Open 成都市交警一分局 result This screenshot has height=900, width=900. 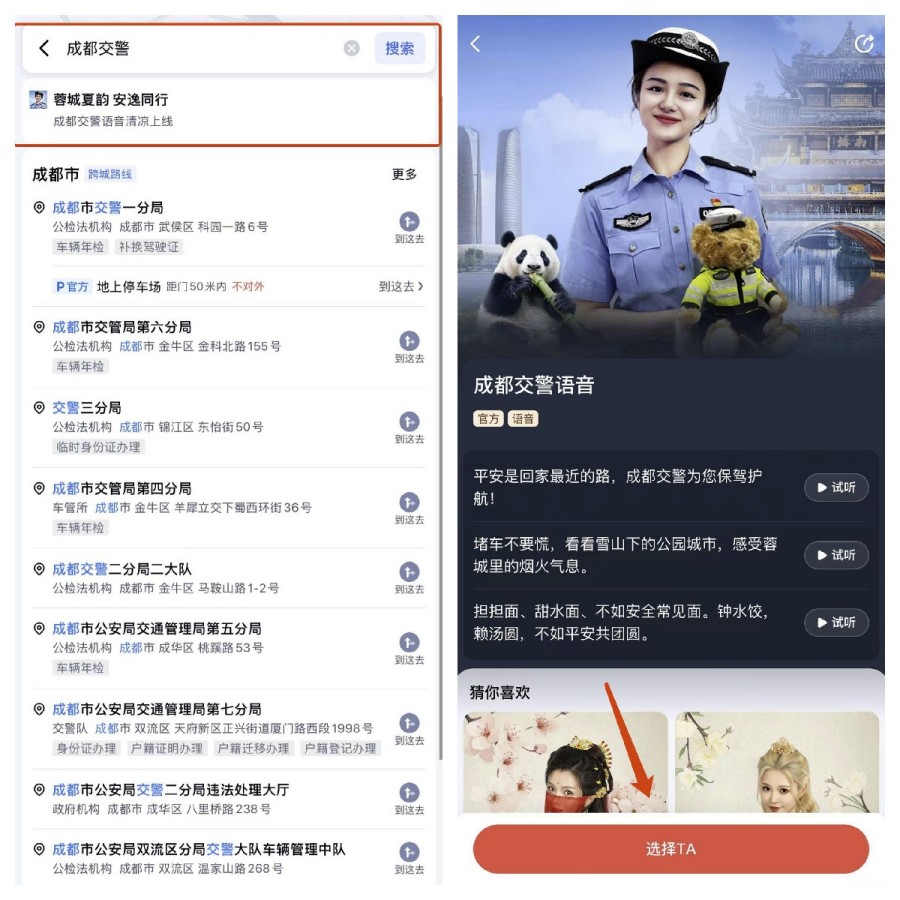pos(107,208)
